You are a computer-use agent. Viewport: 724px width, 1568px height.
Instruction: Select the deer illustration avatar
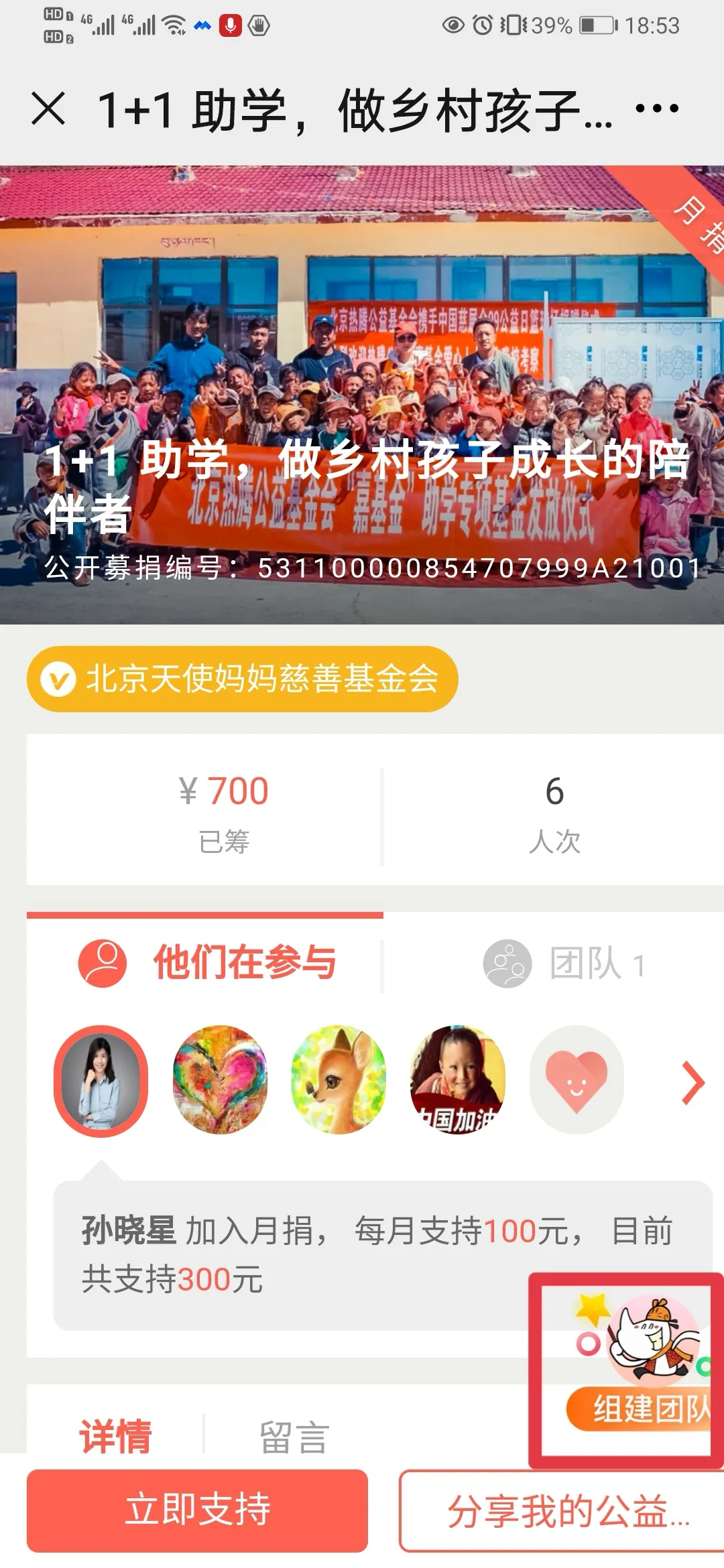[x=339, y=1080]
